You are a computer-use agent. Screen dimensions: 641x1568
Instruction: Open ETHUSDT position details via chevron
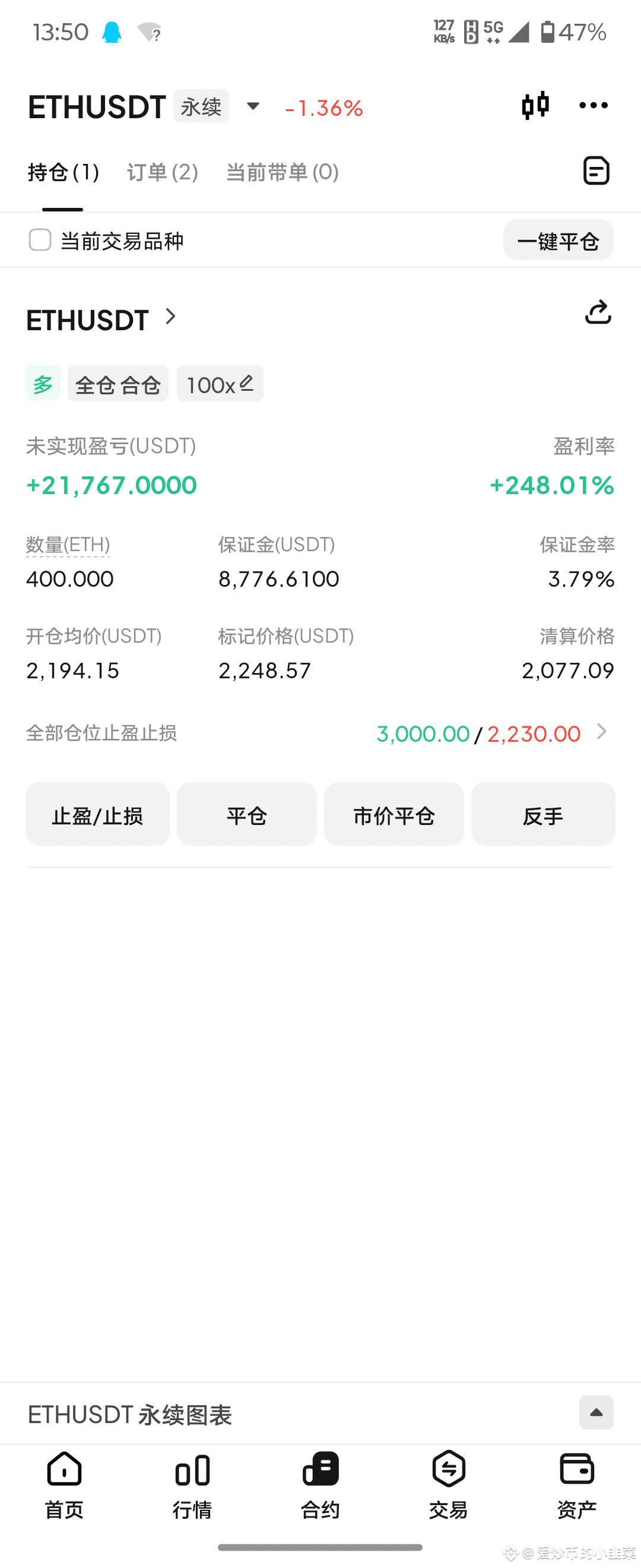tap(171, 317)
